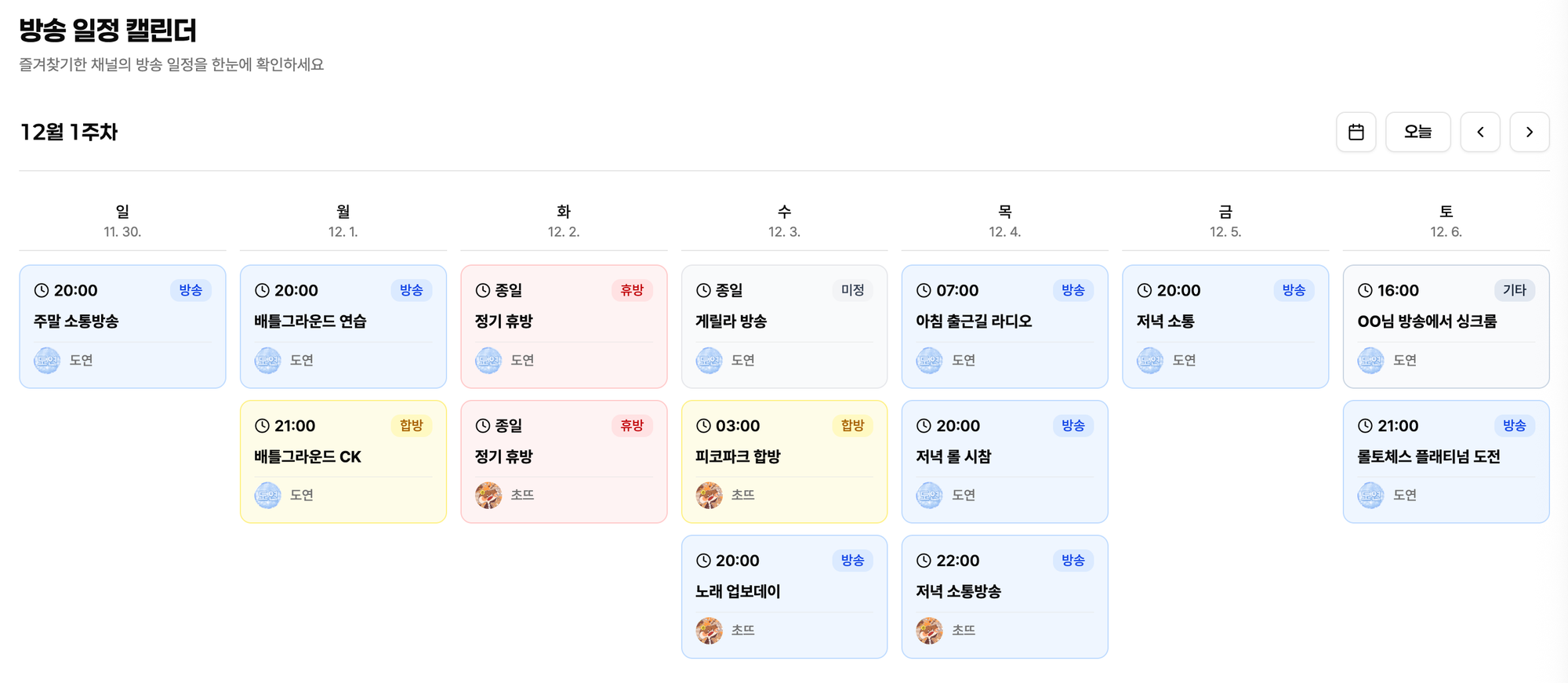Open the 롤토체스 플래티넘 도전 card

coord(1446,462)
